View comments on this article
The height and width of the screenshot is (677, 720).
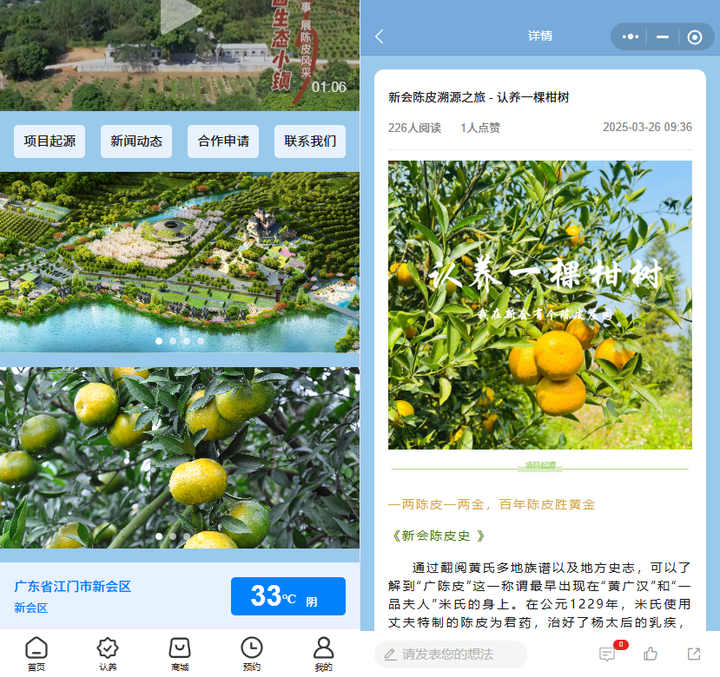608,654
